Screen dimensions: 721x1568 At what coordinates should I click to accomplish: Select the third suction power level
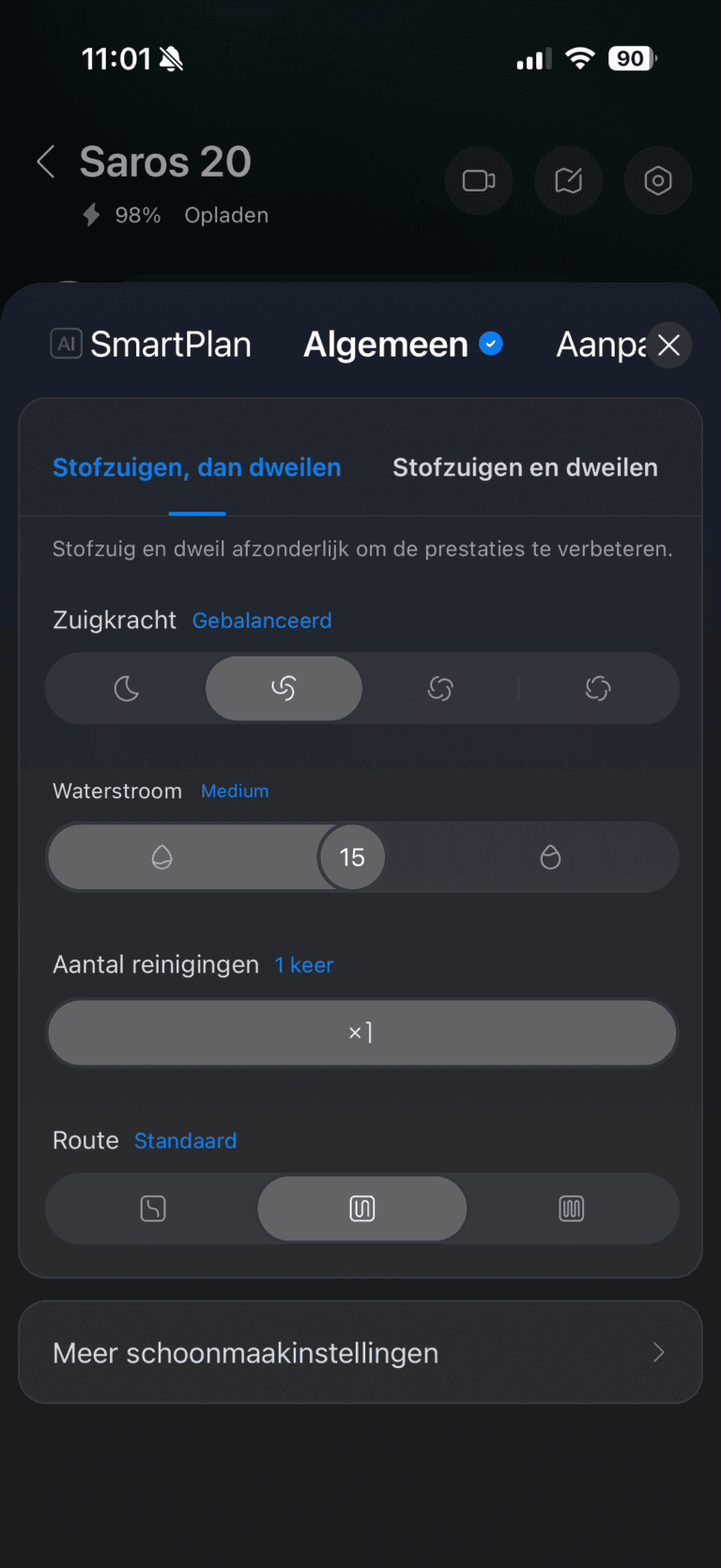click(440, 689)
